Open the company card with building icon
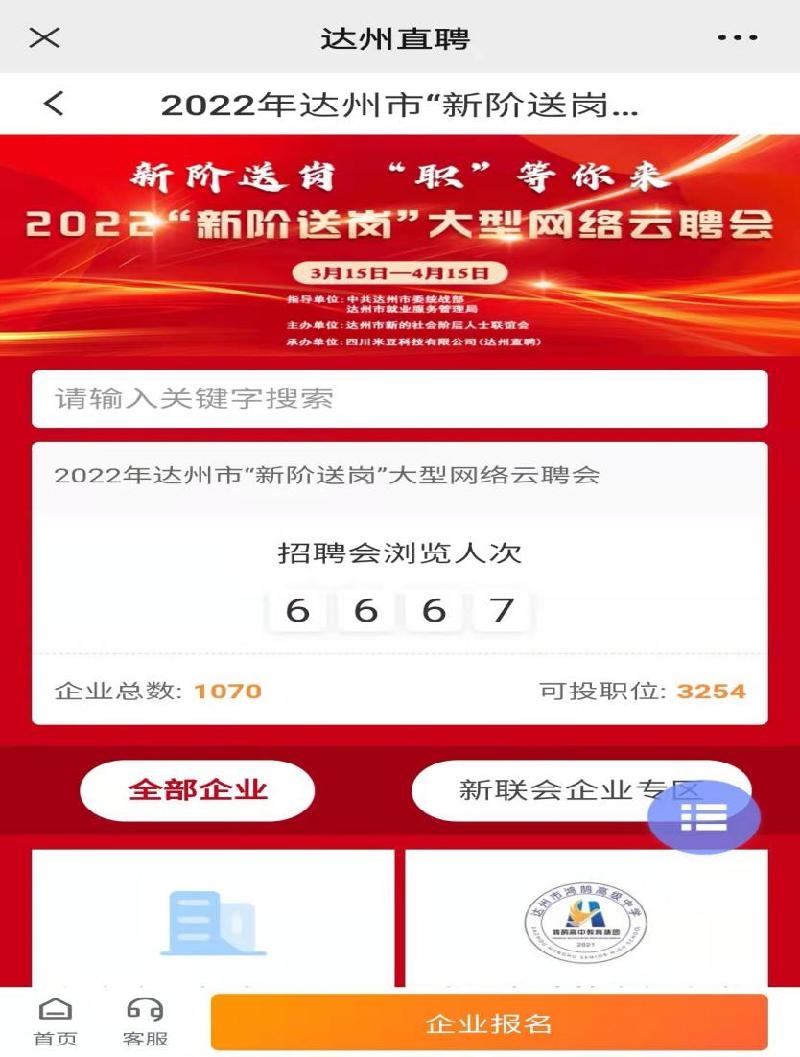 coord(213,918)
